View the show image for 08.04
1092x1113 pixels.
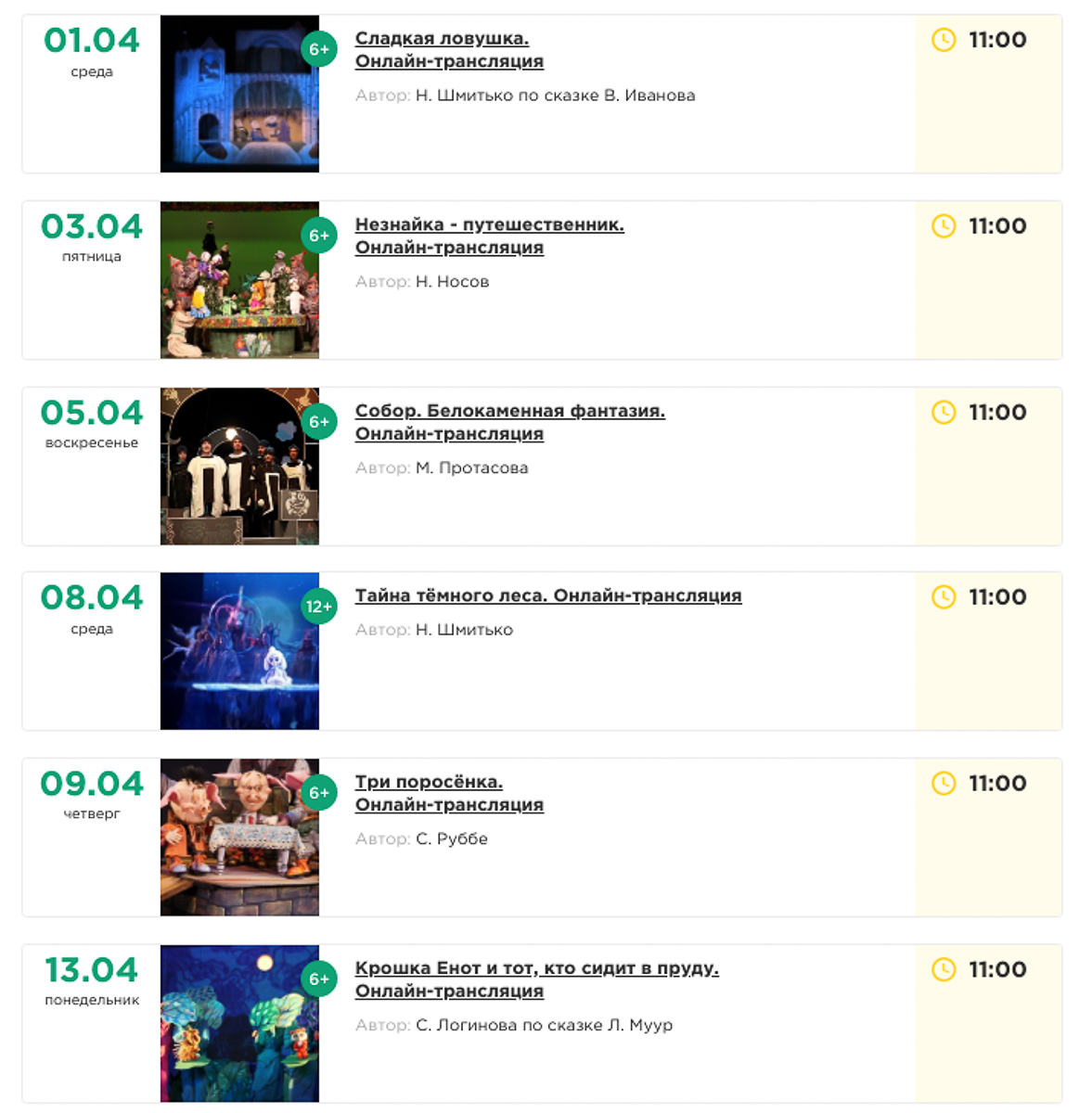(239, 651)
